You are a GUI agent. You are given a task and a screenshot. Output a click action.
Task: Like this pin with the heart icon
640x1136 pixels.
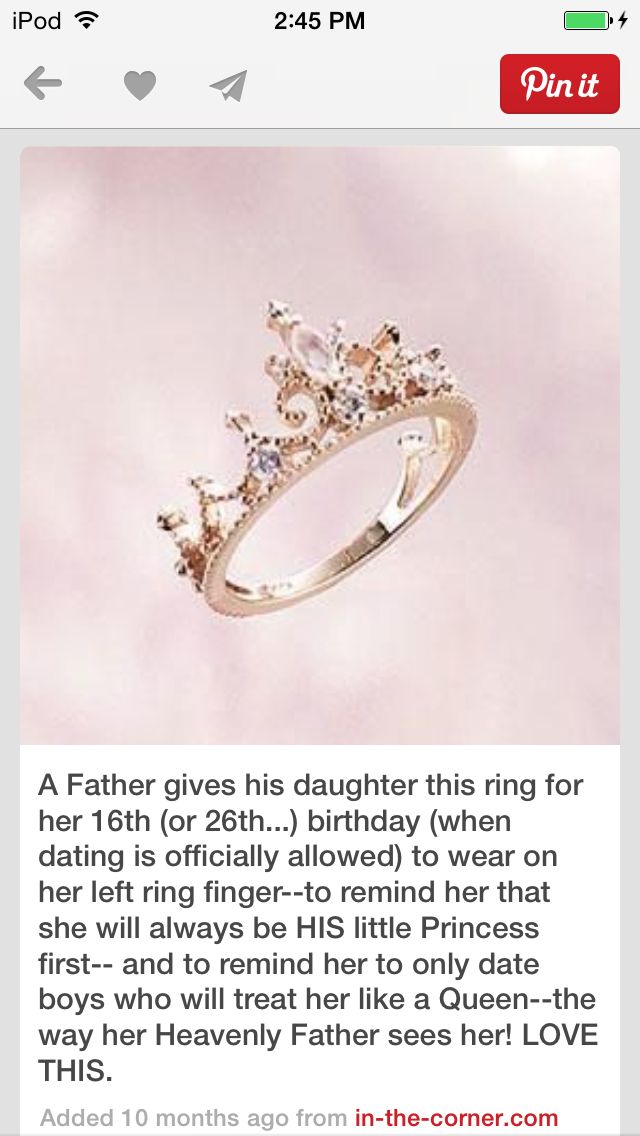point(139,85)
